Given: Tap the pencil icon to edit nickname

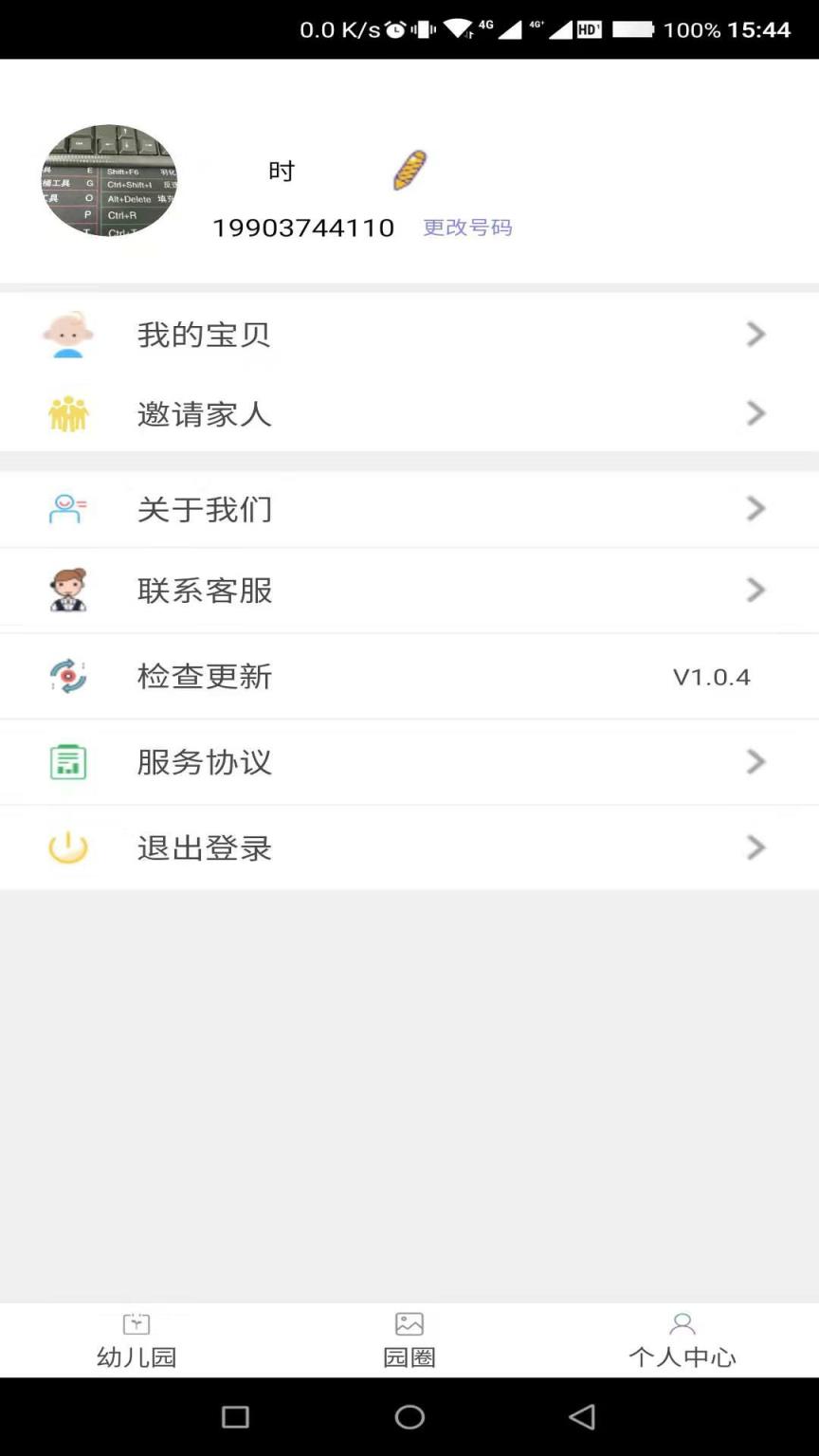Looking at the screenshot, I should [x=409, y=171].
